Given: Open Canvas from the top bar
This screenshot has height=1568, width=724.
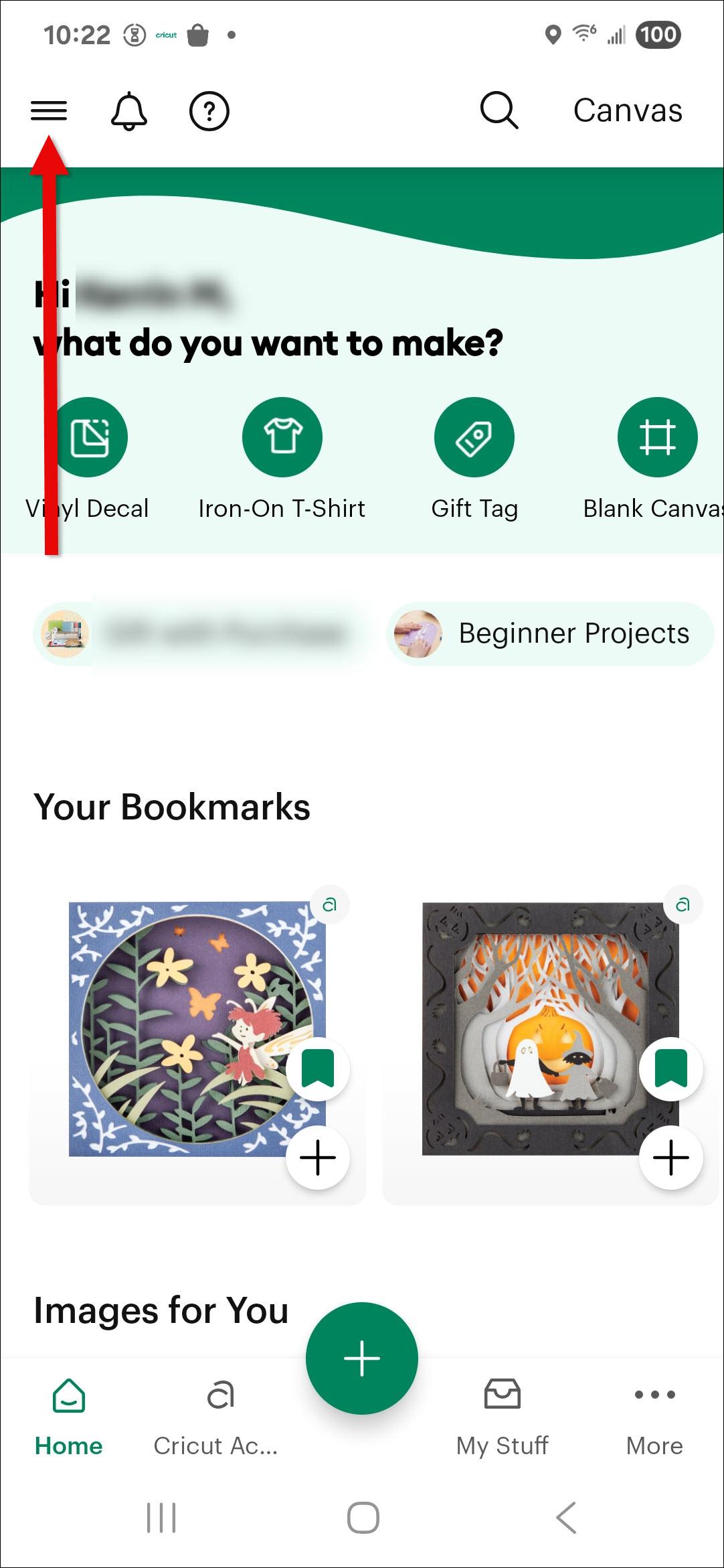Looking at the screenshot, I should 628,110.
